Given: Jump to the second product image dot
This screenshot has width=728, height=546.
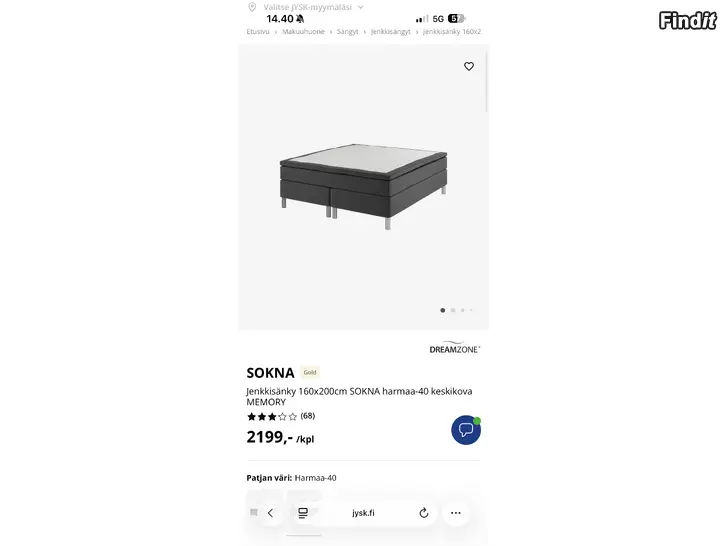Looking at the screenshot, I should tap(453, 310).
